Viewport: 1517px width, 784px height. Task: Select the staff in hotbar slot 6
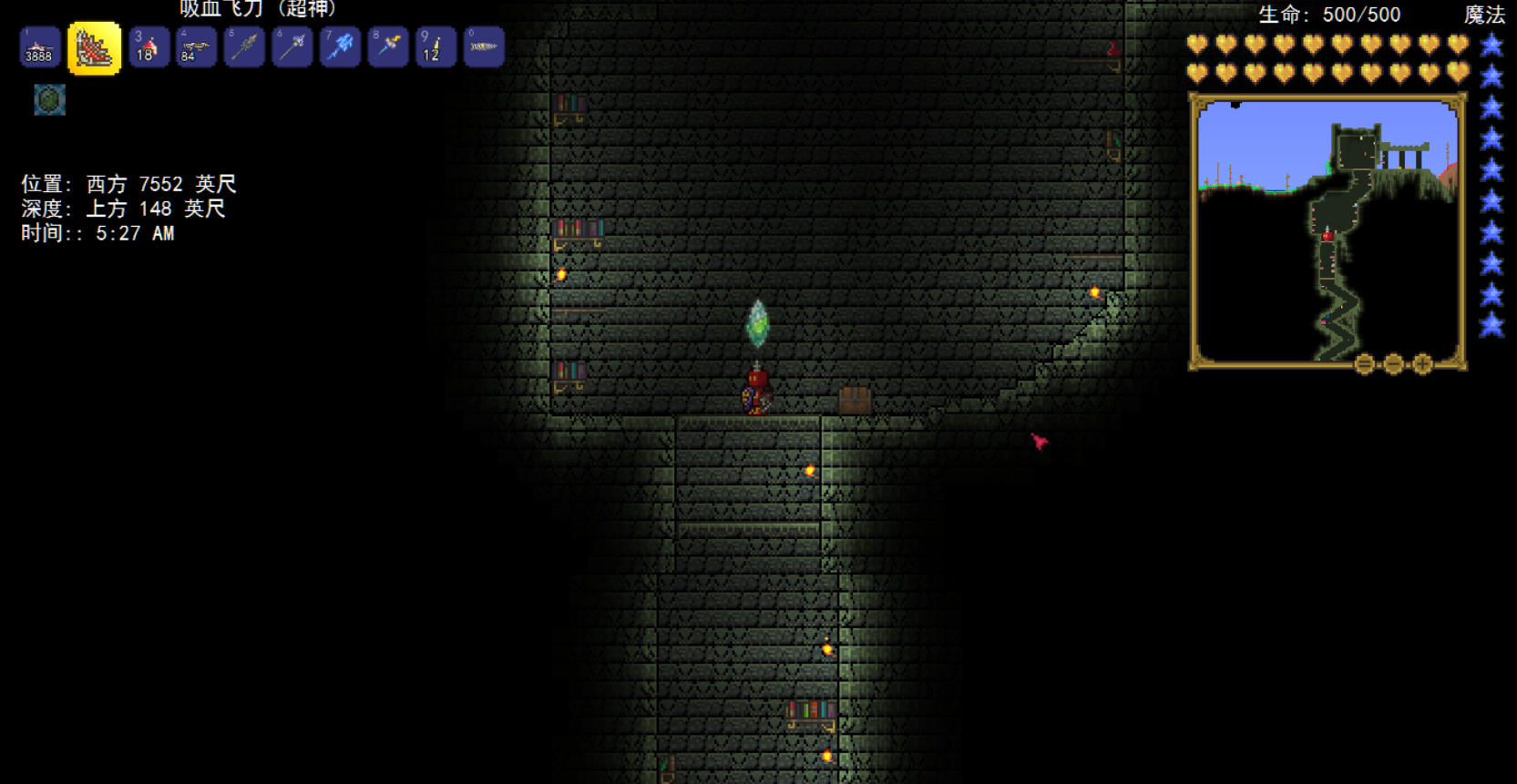pyautogui.click(x=292, y=47)
